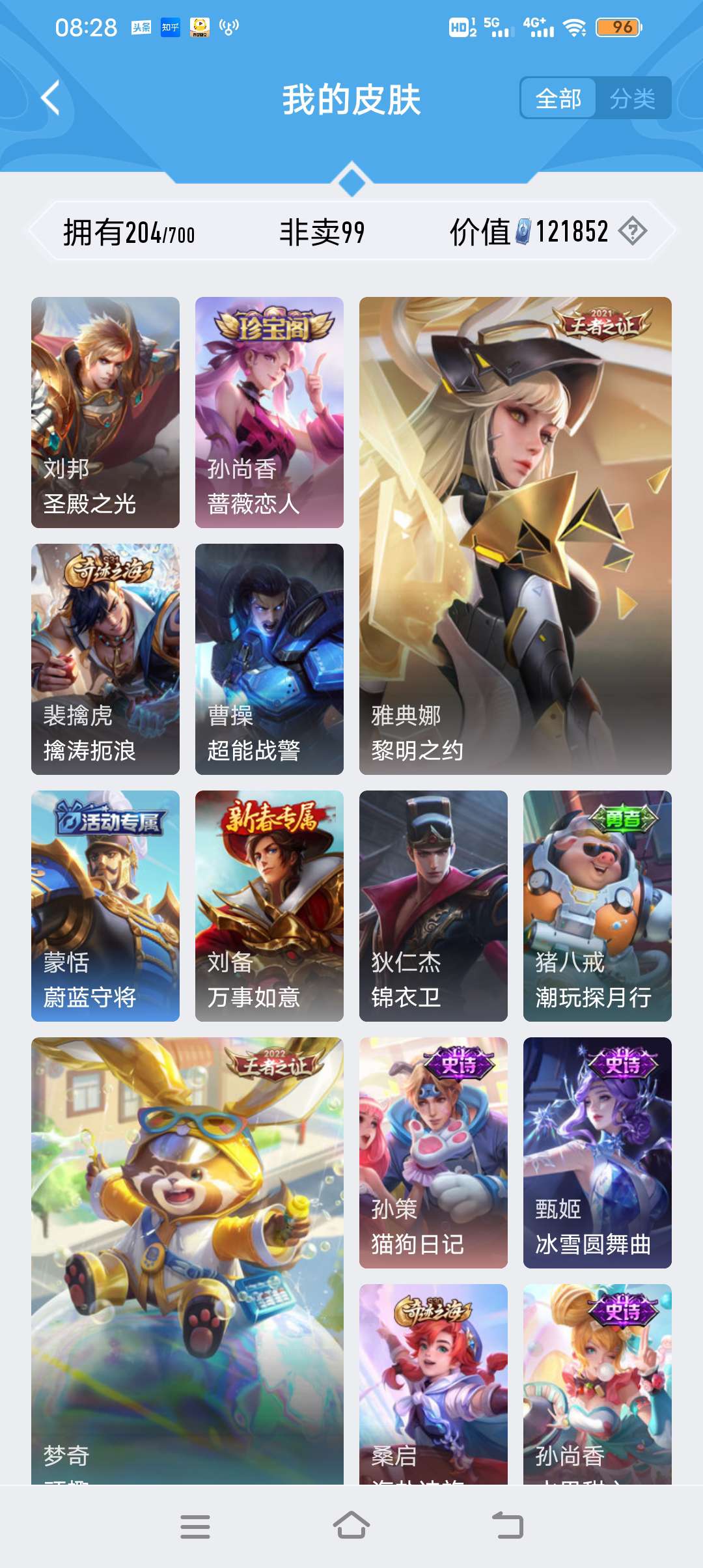
Task: Open 裴擒虎 擒涛扼浪 skin card
Action: tap(105, 659)
